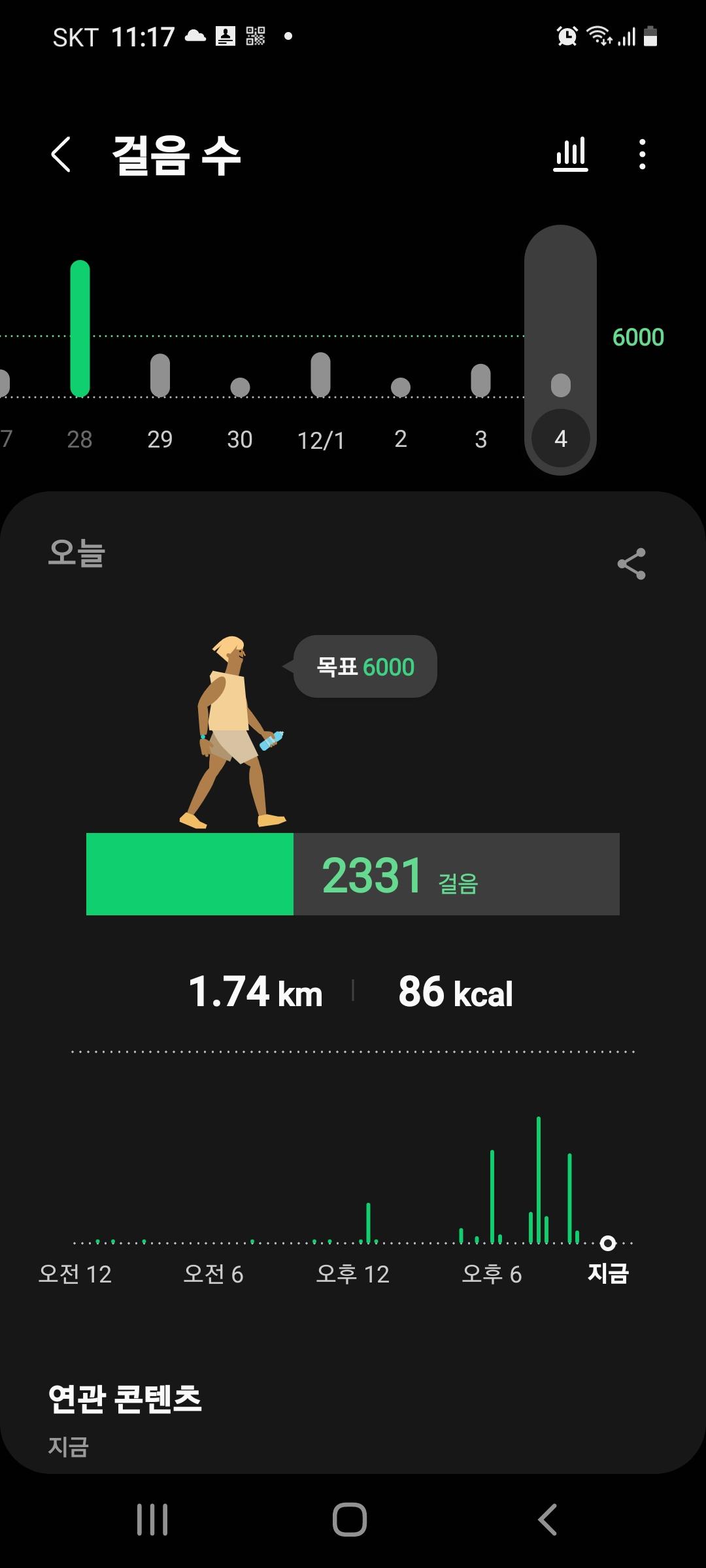Select the day 29 bar
The image size is (706, 1568).
tap(160, 375)
